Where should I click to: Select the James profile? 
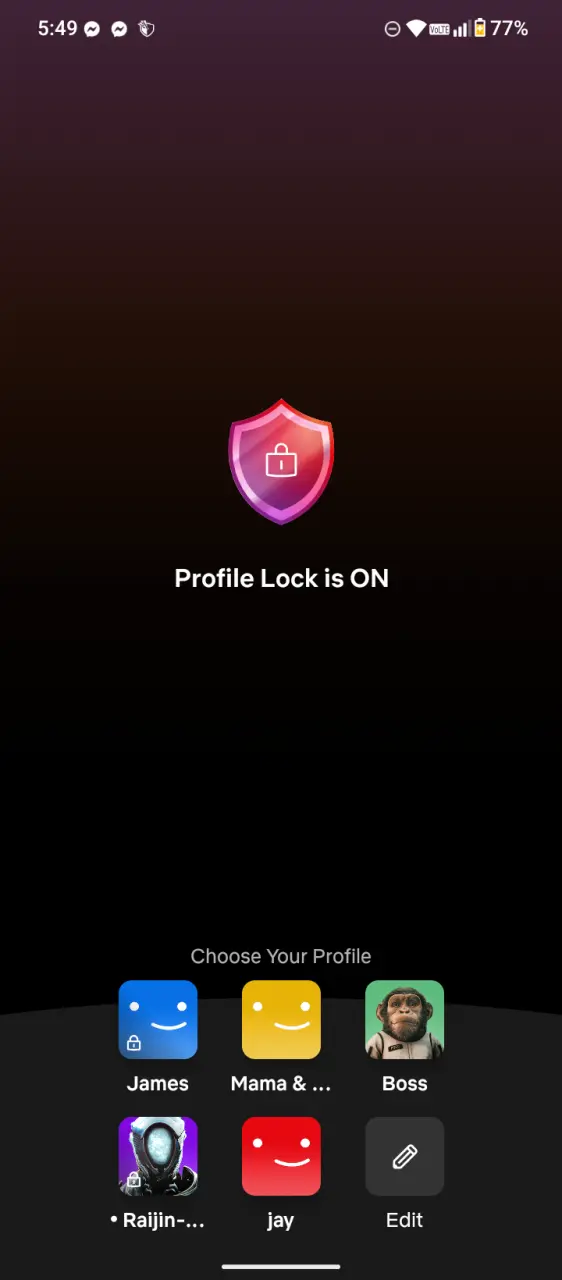tap(158, 1019)
